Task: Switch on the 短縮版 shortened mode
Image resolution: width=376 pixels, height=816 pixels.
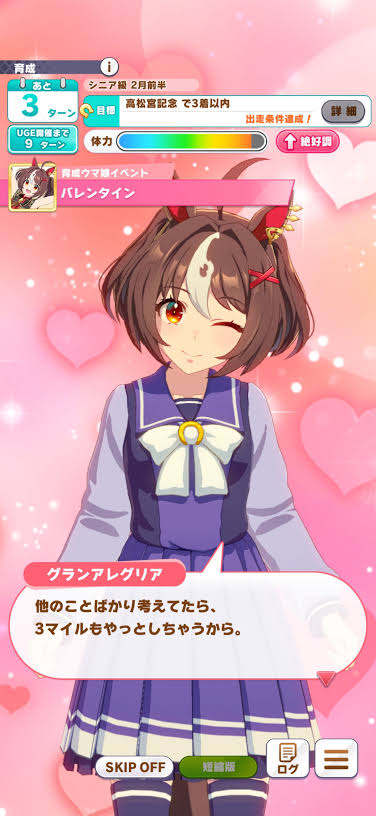Action: tap(218, 767)
